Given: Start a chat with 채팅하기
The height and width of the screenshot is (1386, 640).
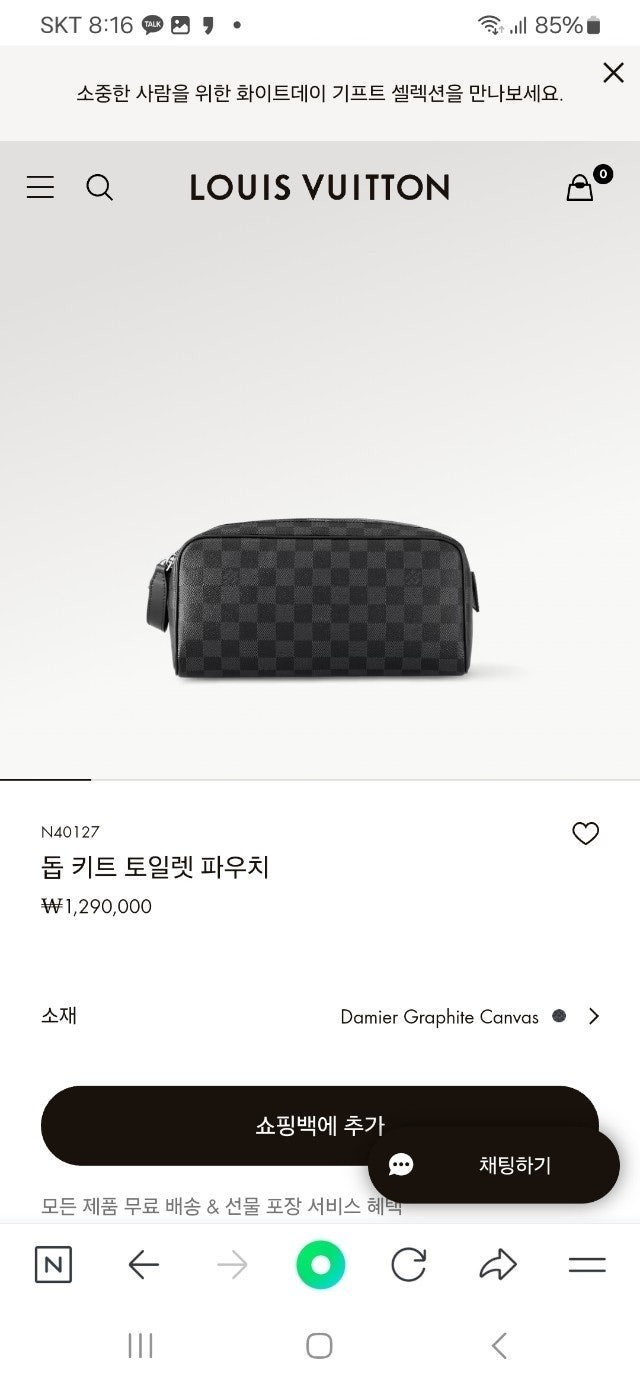Looking at the screenshot, I should (x=494, y=1165).
